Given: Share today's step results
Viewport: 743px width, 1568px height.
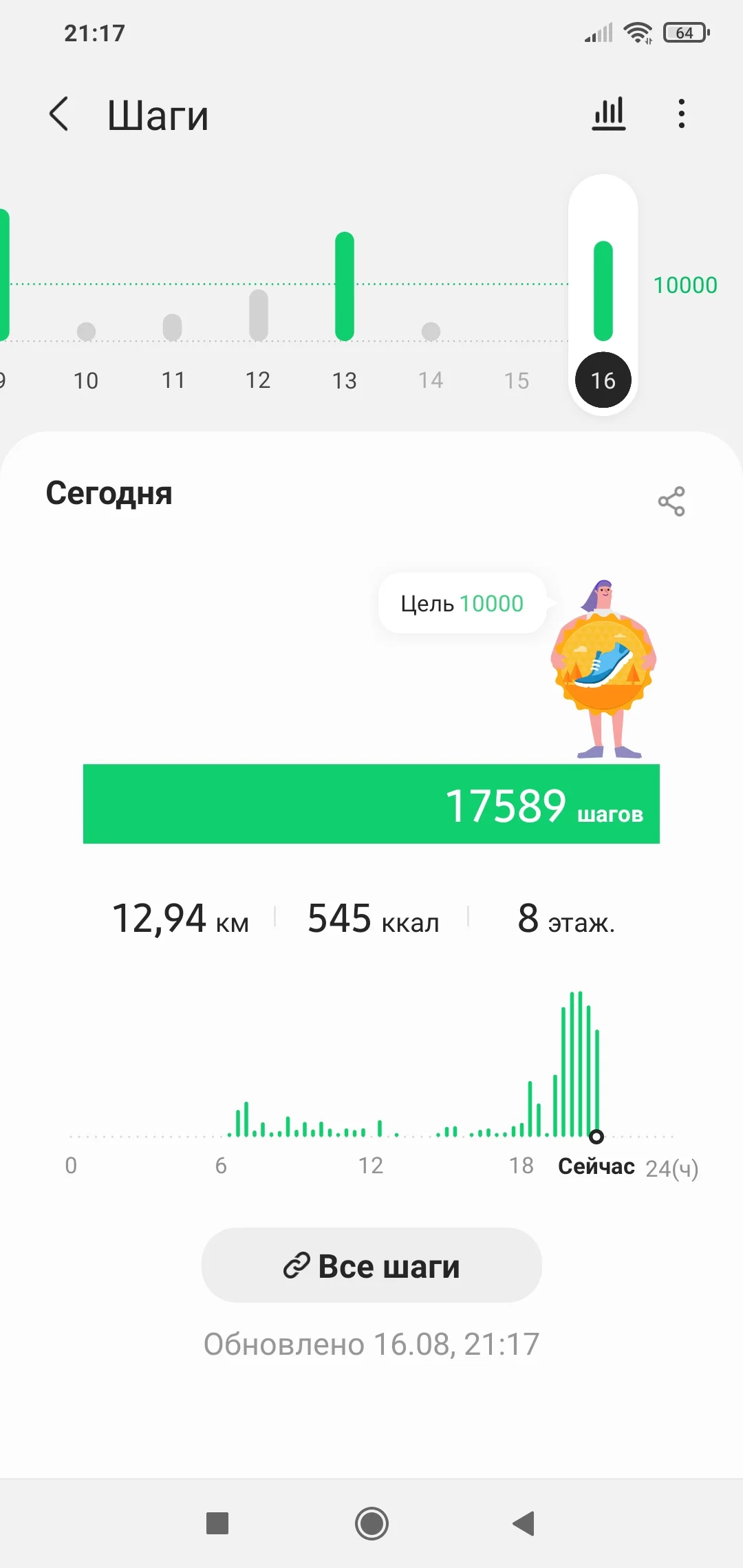Looking at the screenshot, I should pos(671,501).
